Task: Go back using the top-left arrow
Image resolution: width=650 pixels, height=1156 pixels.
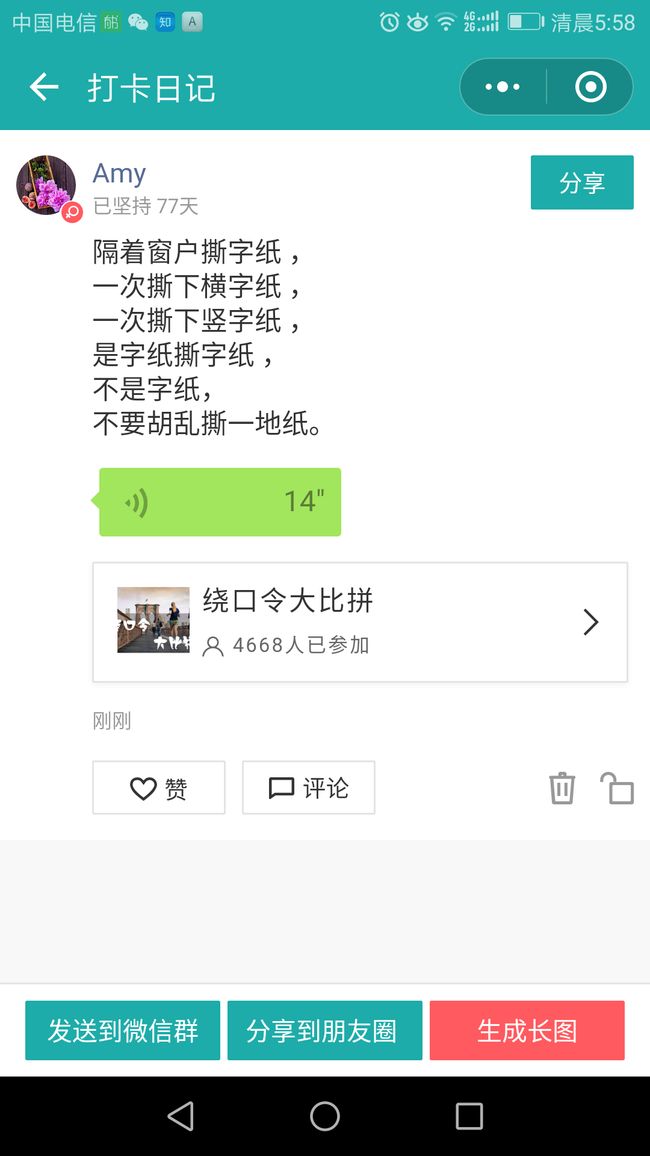Action: [43, 88]
